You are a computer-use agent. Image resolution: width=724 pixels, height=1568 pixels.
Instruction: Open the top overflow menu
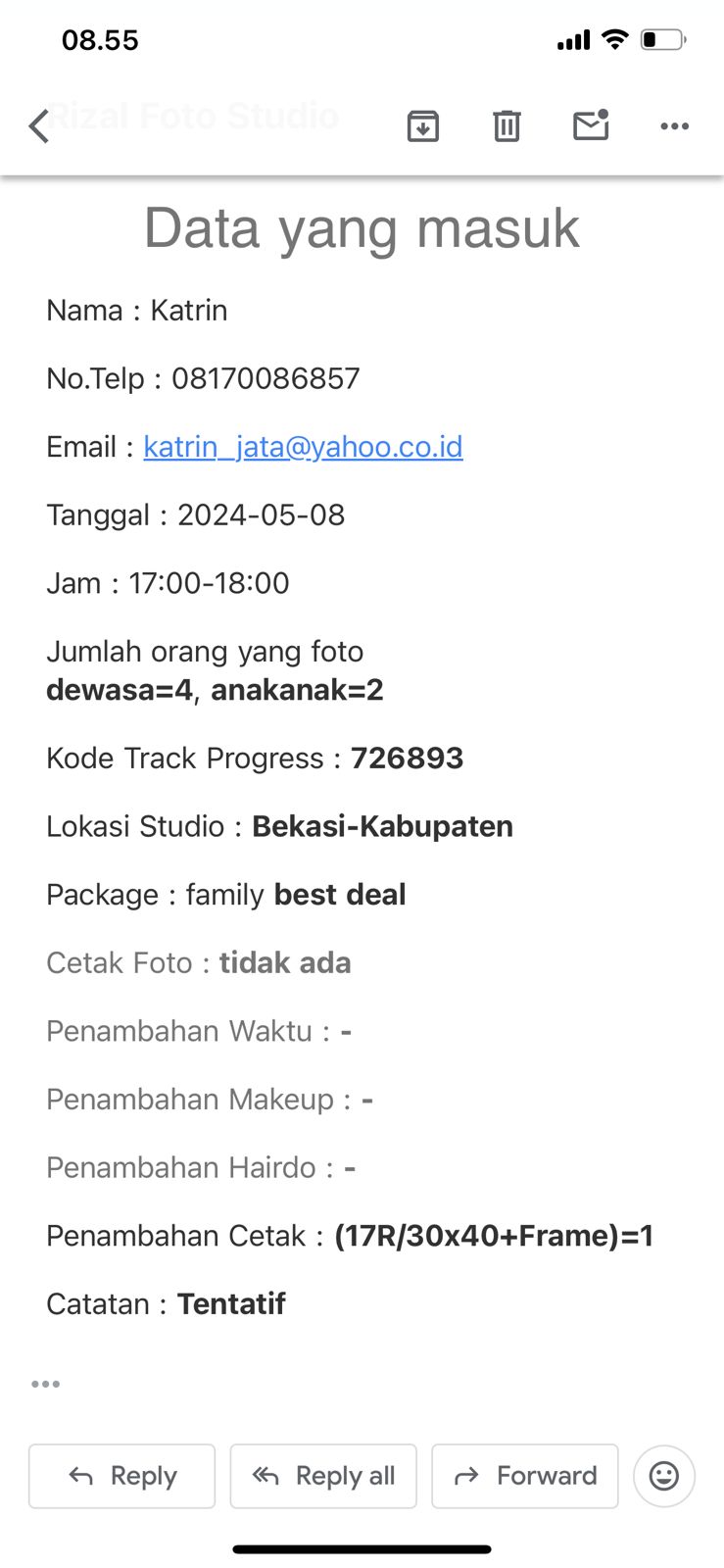tap(674, 126)
